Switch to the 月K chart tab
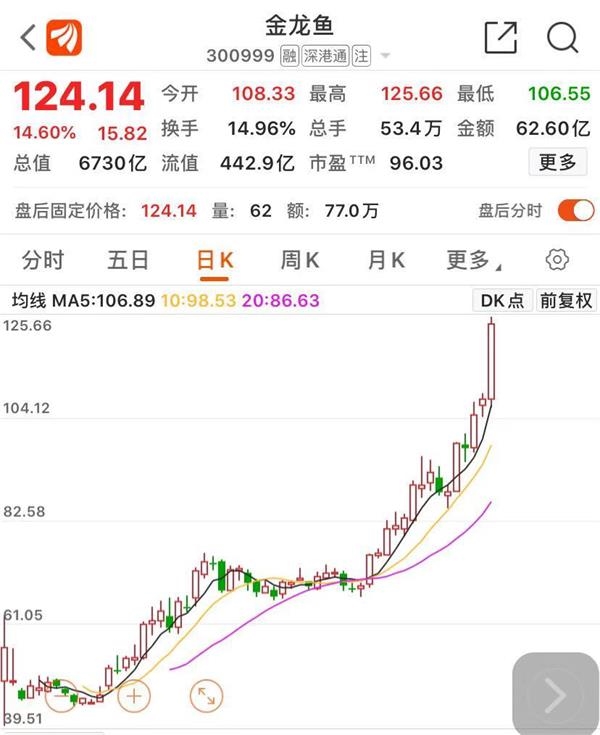 pos(386,261)
